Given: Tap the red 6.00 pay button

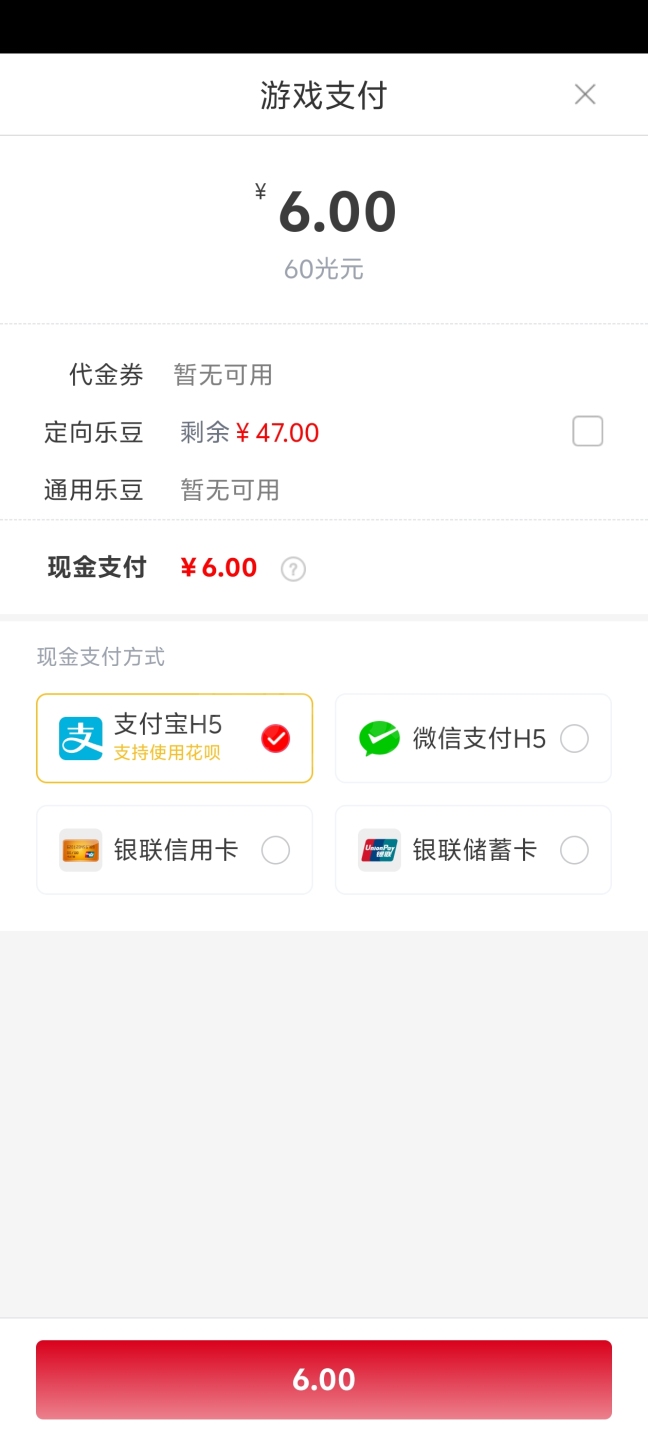Looking at the screenshot, I should tap(324, 1379).
